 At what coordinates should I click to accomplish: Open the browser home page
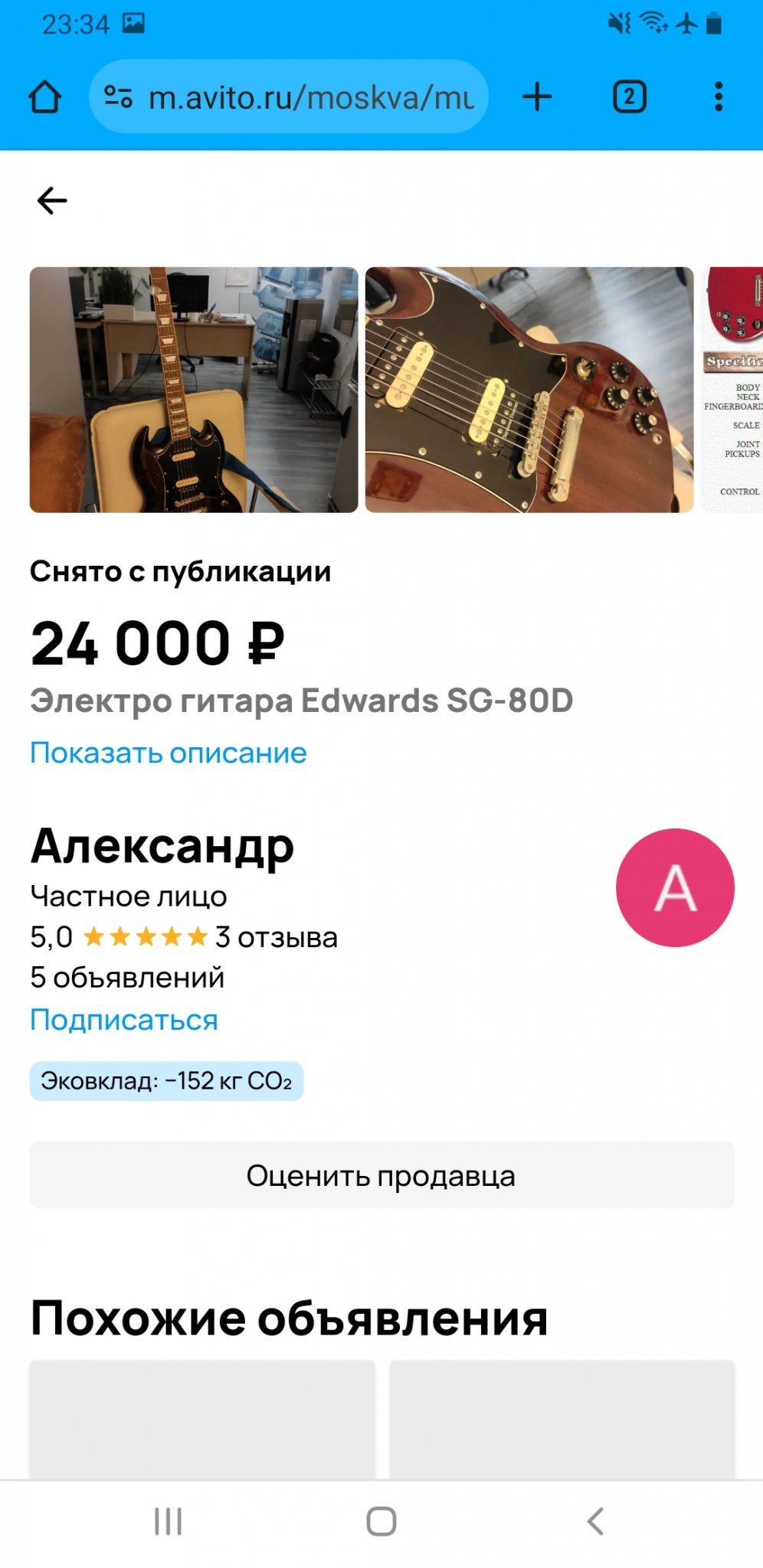click(x=44, y=97)
